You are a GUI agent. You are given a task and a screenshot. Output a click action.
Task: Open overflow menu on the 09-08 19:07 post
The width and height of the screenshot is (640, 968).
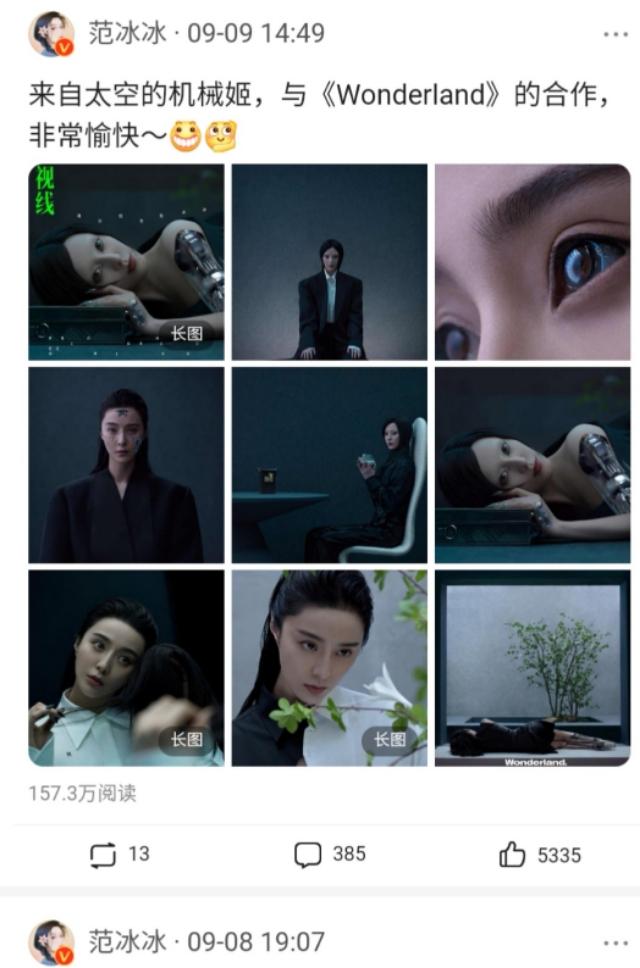[615, 943]
